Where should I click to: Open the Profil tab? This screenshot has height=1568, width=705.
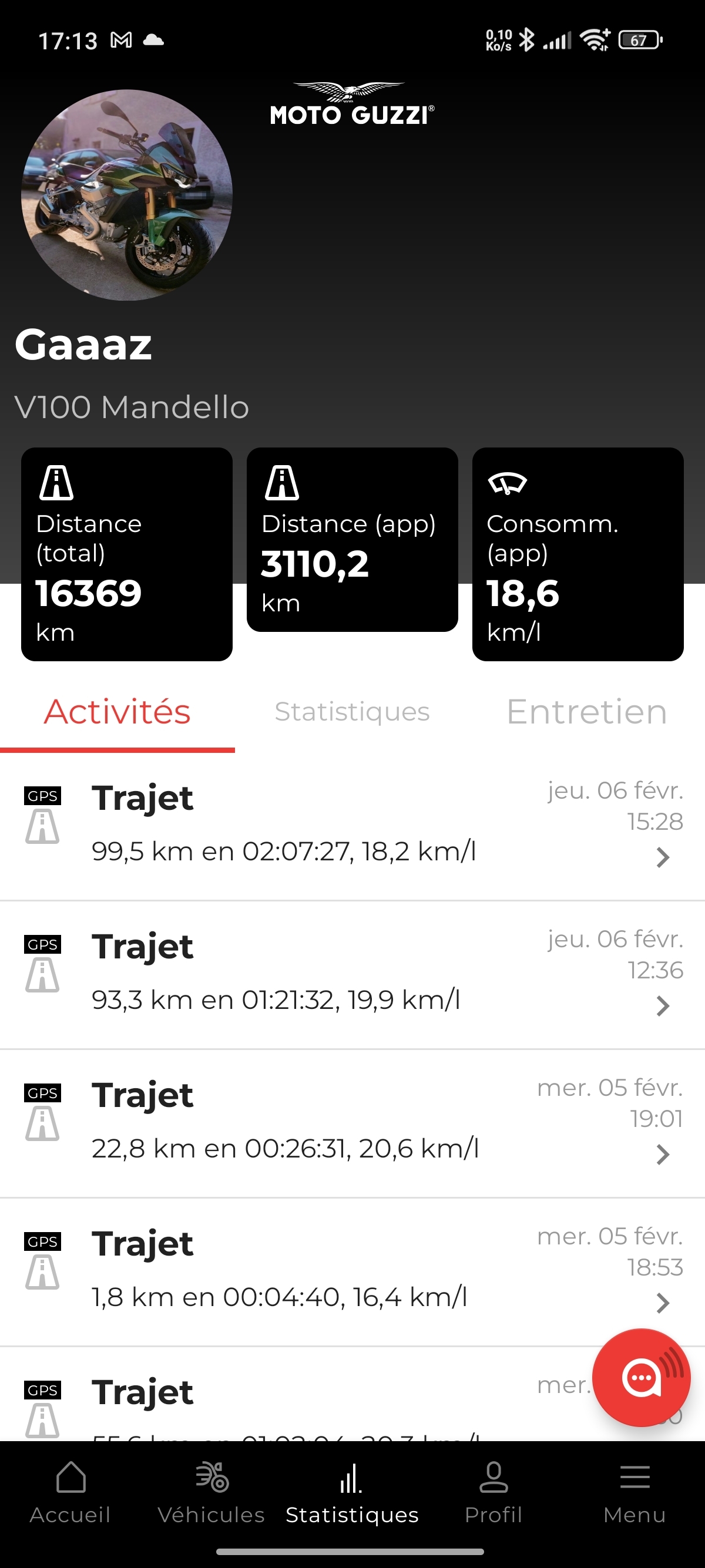(493, 1492)
